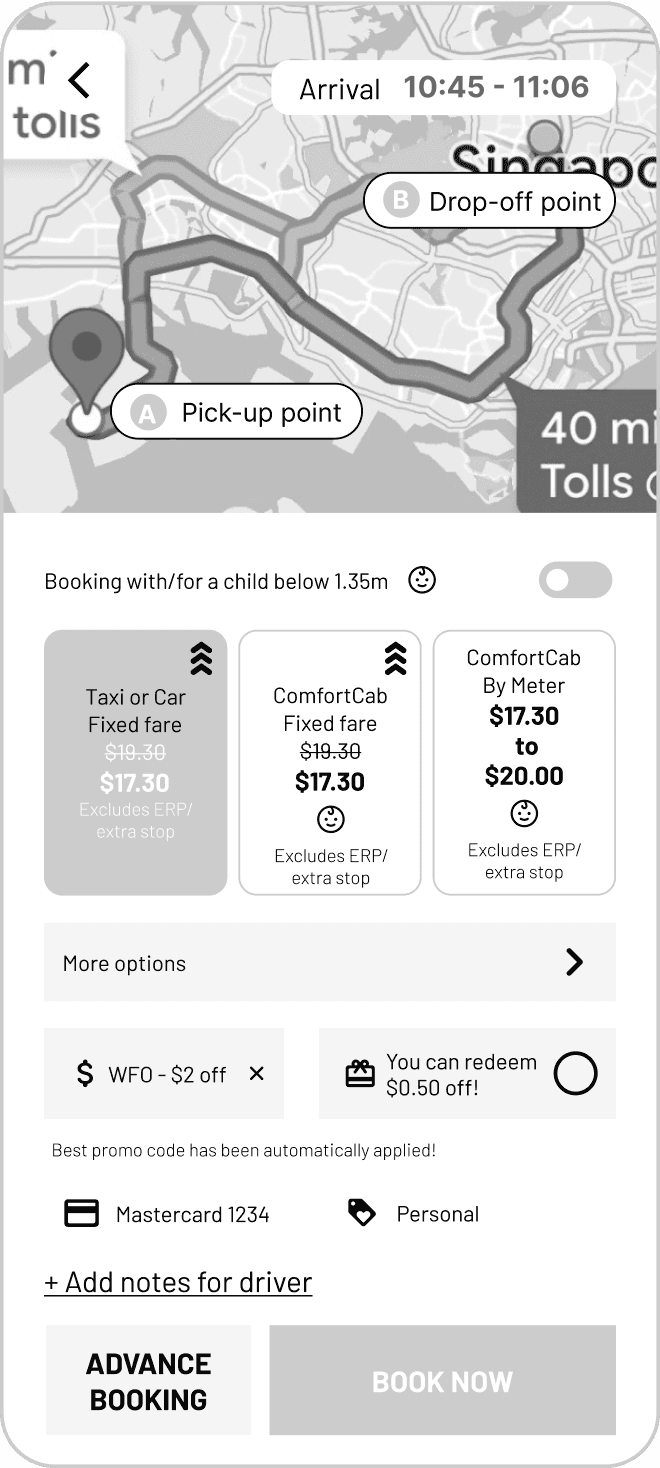The image size is (660, 1468).
Task: Toggle booking for a child below 1.35m
Action: tap(575, 580)
